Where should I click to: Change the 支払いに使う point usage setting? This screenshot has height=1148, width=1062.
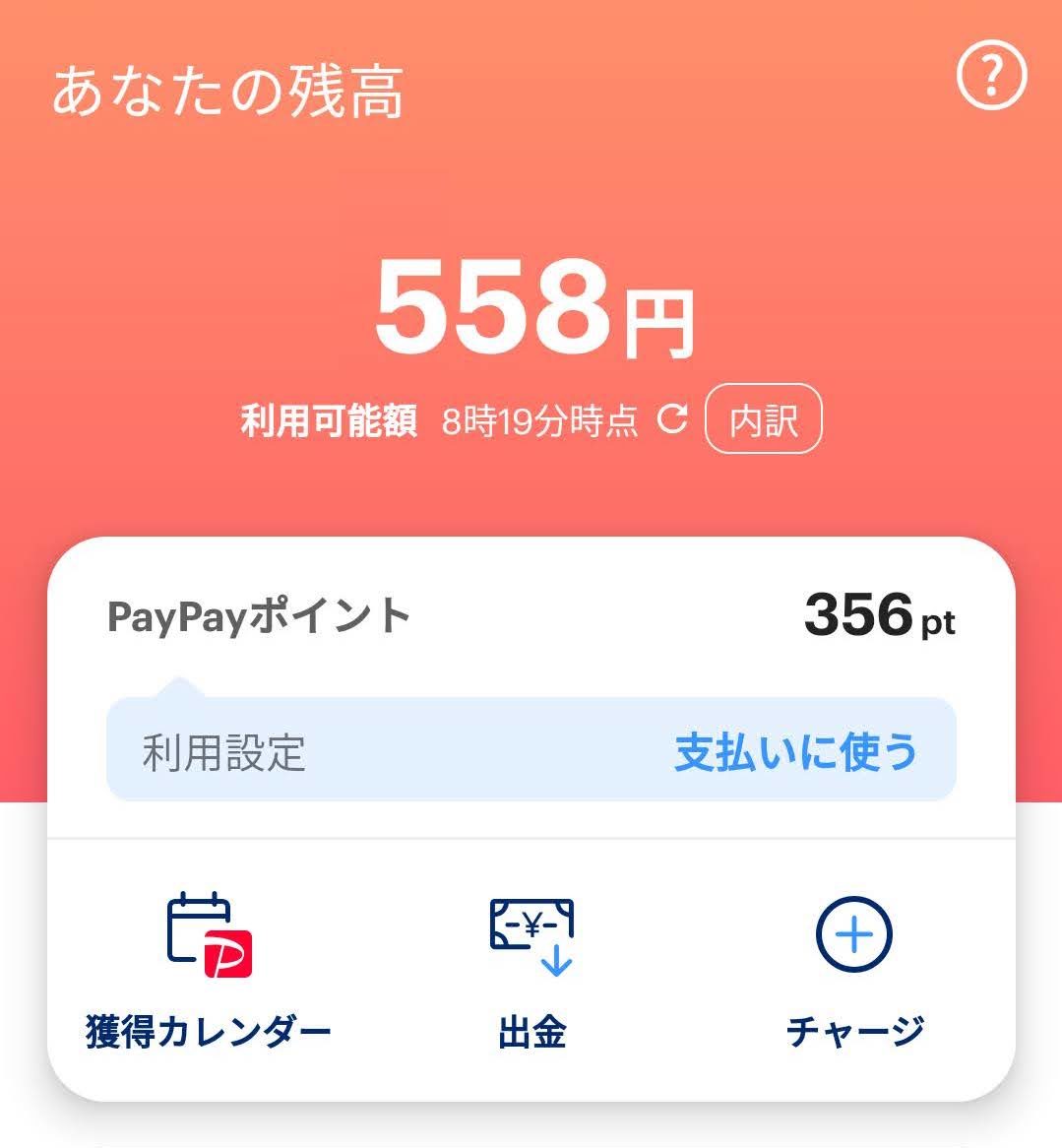coord(795,752)
